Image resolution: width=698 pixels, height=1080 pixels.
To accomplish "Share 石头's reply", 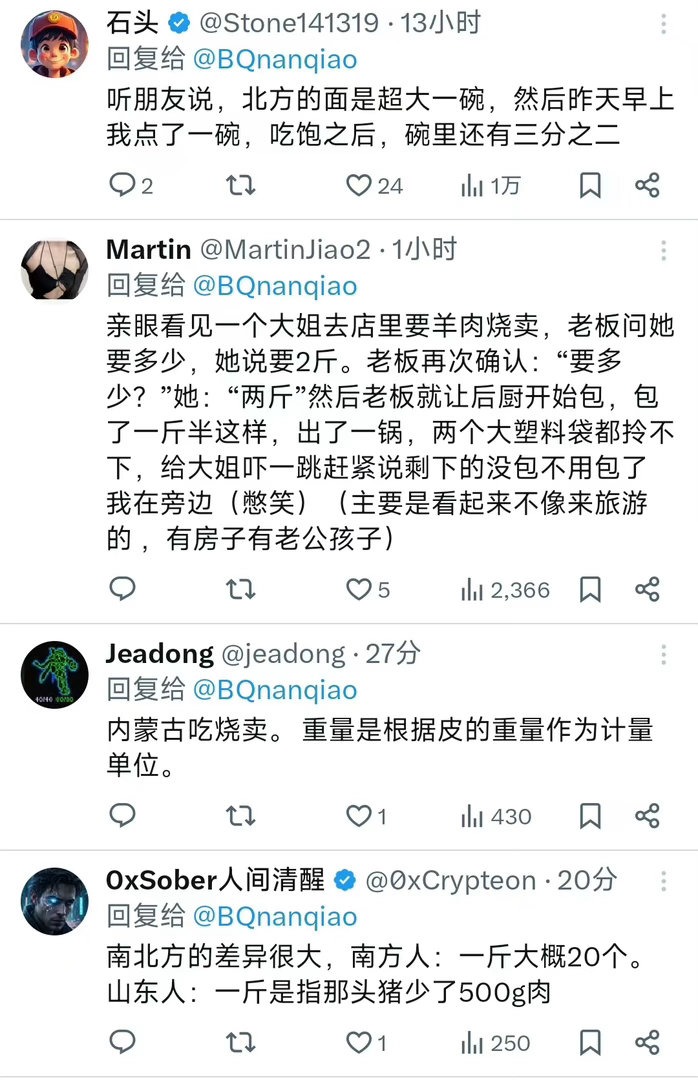I will coord(648,185).
